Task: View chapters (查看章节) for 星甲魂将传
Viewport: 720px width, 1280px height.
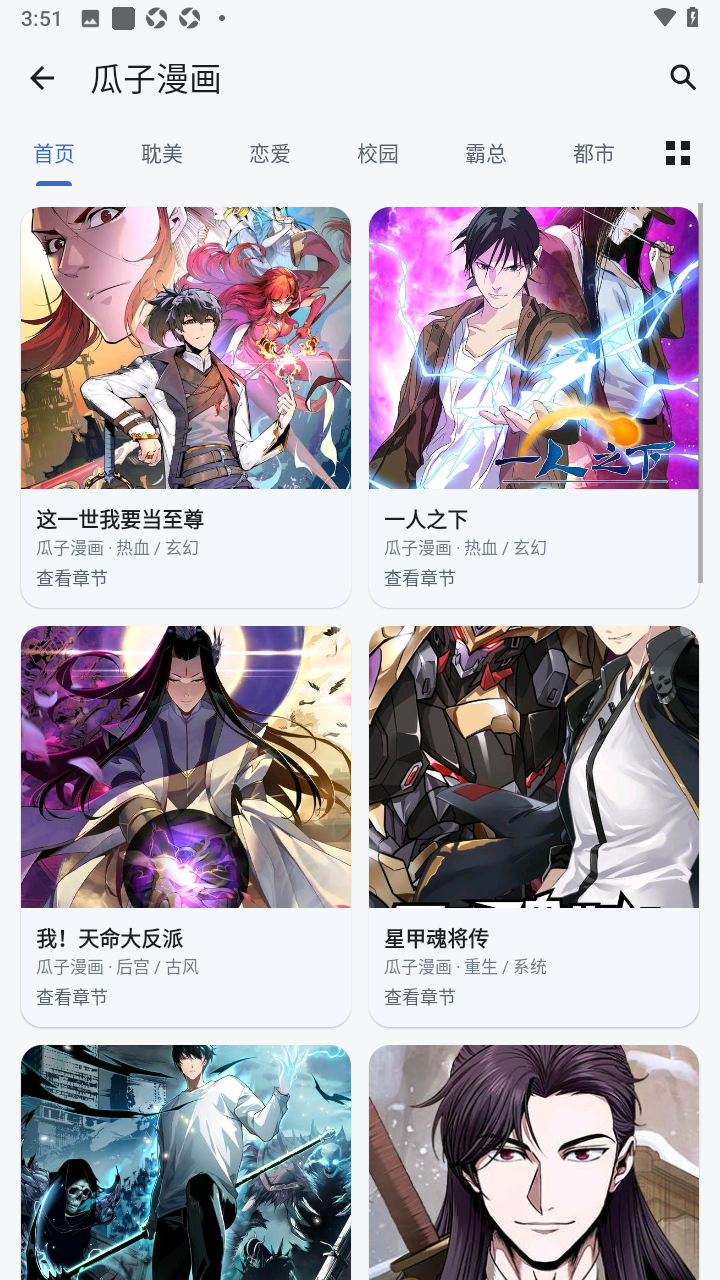Action: 420,997
